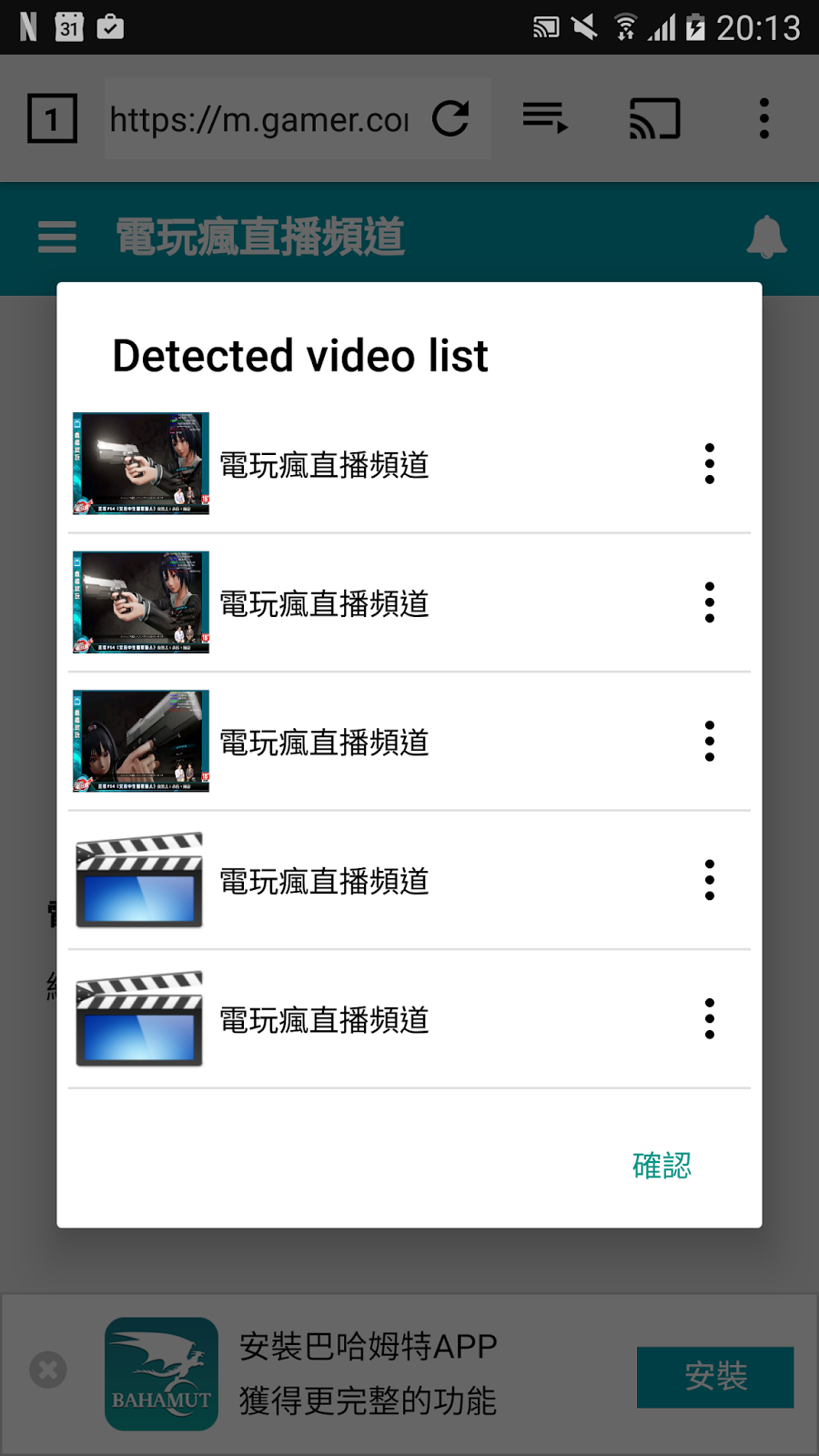Viewport: 819px width, 1456px height.
Task: Open the first detected video in the list
Action: click(409, 464)
